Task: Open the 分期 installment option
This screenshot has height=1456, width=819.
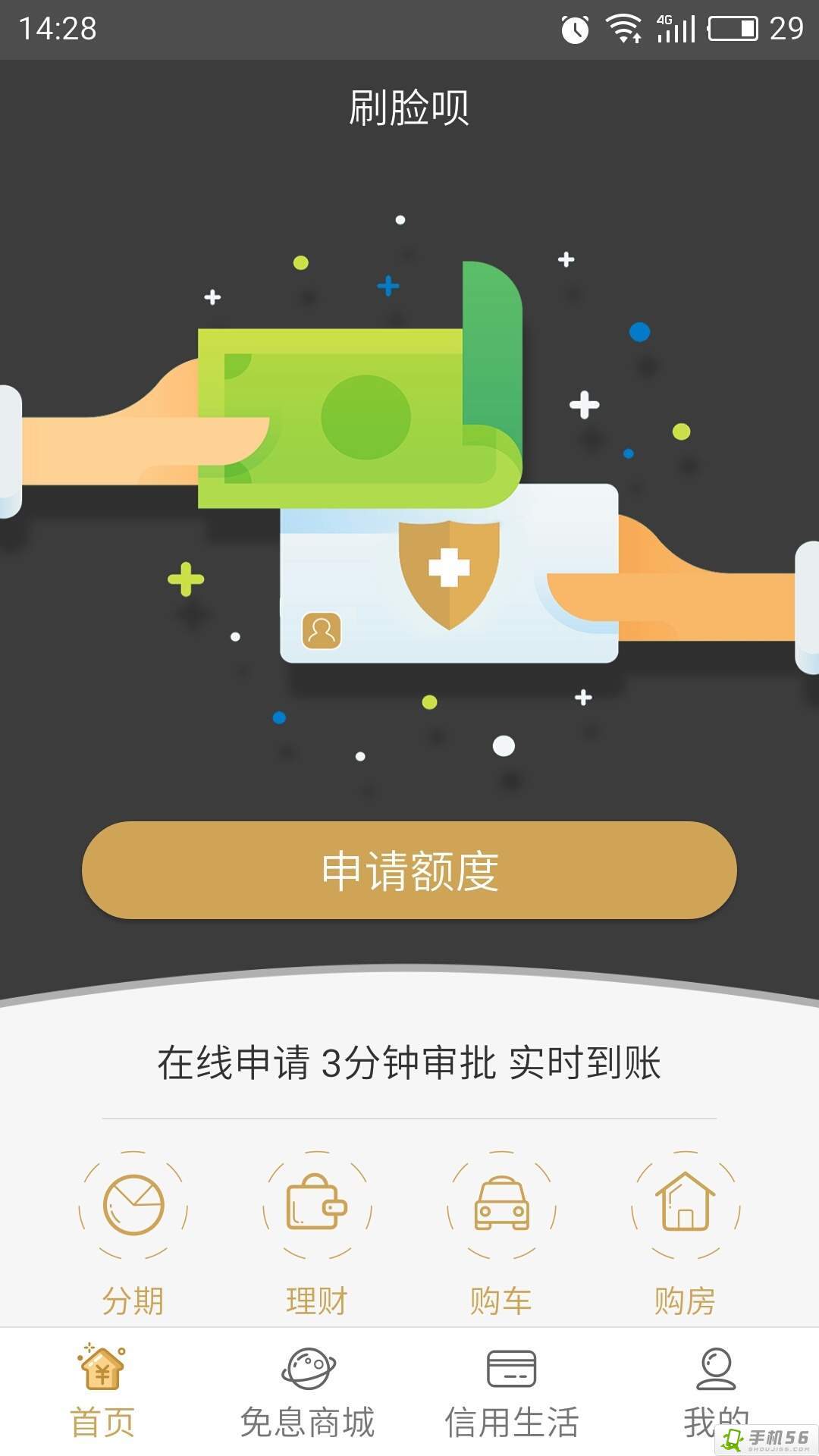Action: click(133, 1234)
